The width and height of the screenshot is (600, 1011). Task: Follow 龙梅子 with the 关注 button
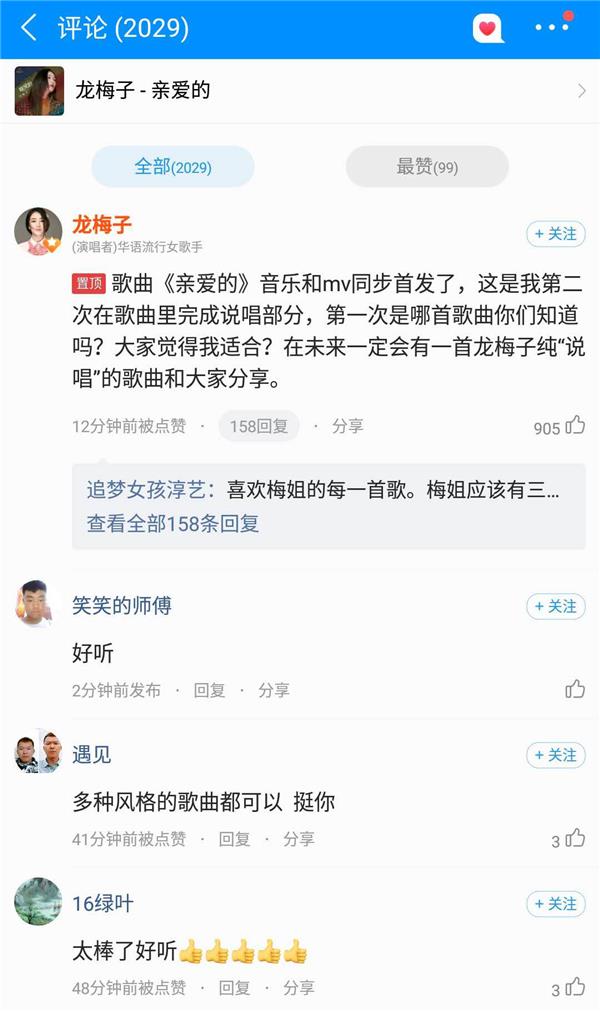(x=556, y=234)
